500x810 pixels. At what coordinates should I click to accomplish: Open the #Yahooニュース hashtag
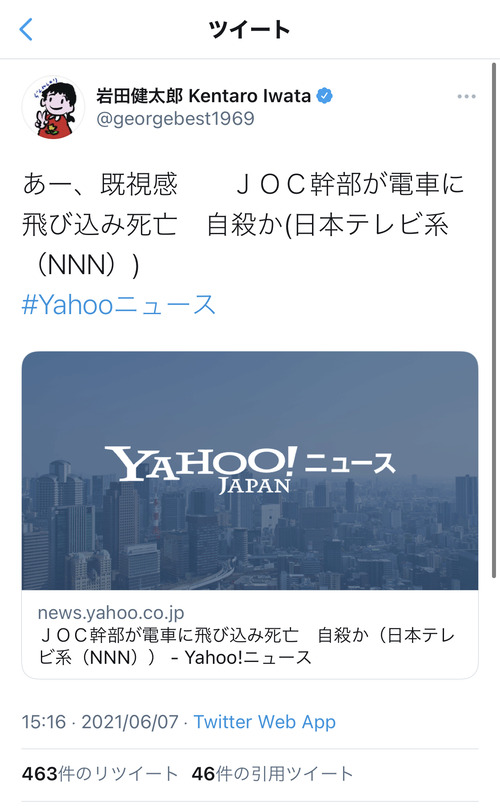pyautogui.click(x=118, y=304)
